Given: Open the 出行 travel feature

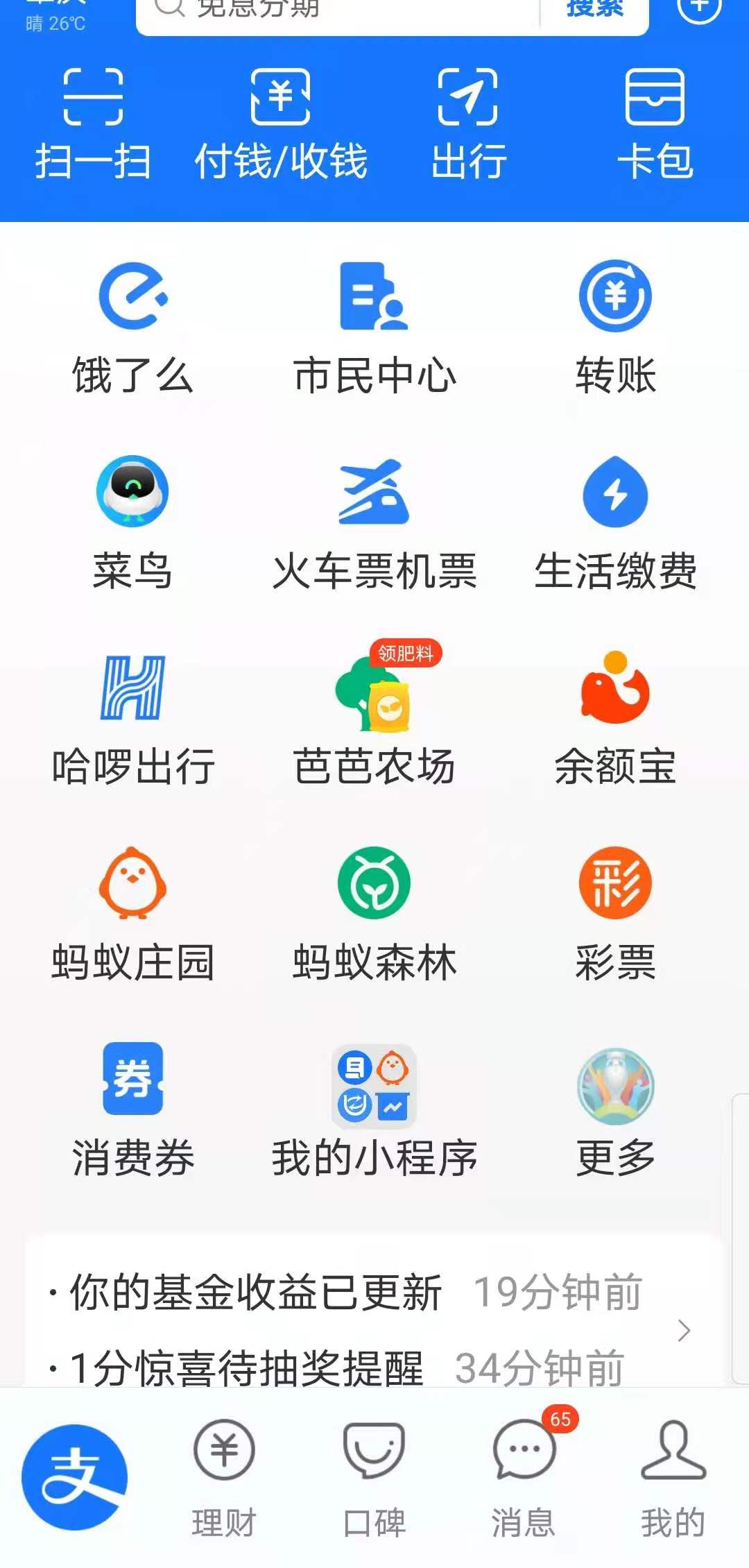Looking at the screenshot, I should coord(468,121).
